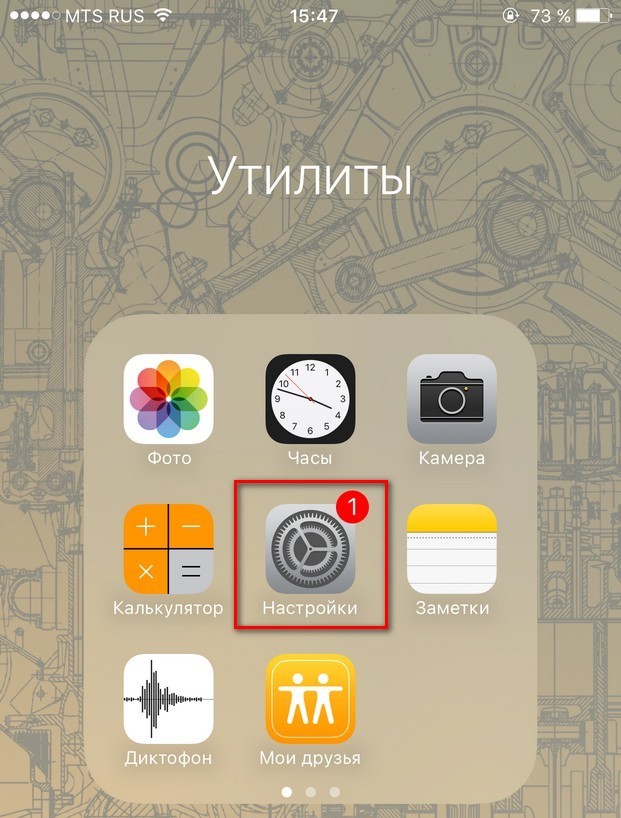The width and height of the screenshot is (621, 818).
Task: Launch the Часы clock app
Action: click(x=310, y=399)
